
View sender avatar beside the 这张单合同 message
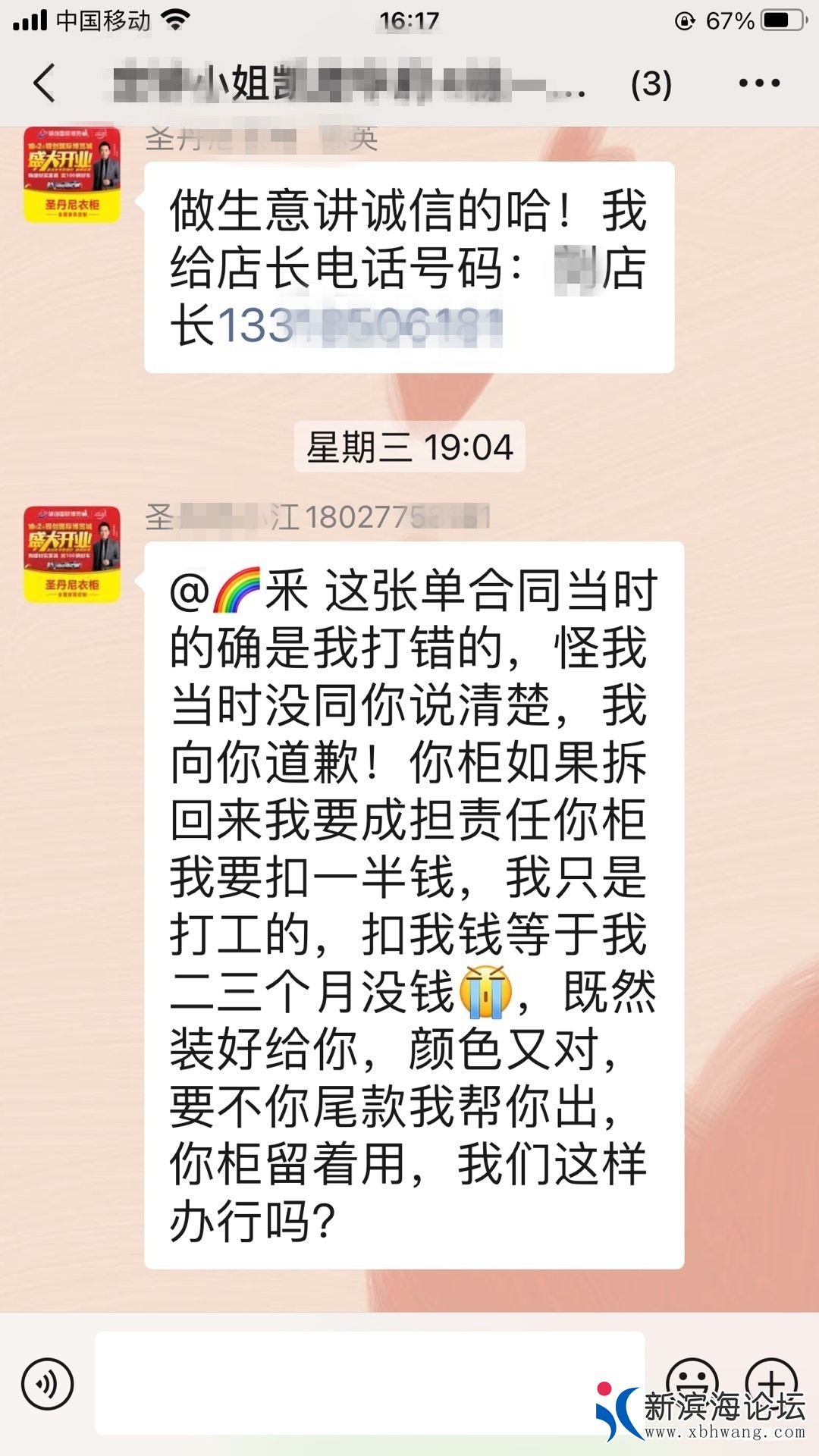click(x=72, y=554)
